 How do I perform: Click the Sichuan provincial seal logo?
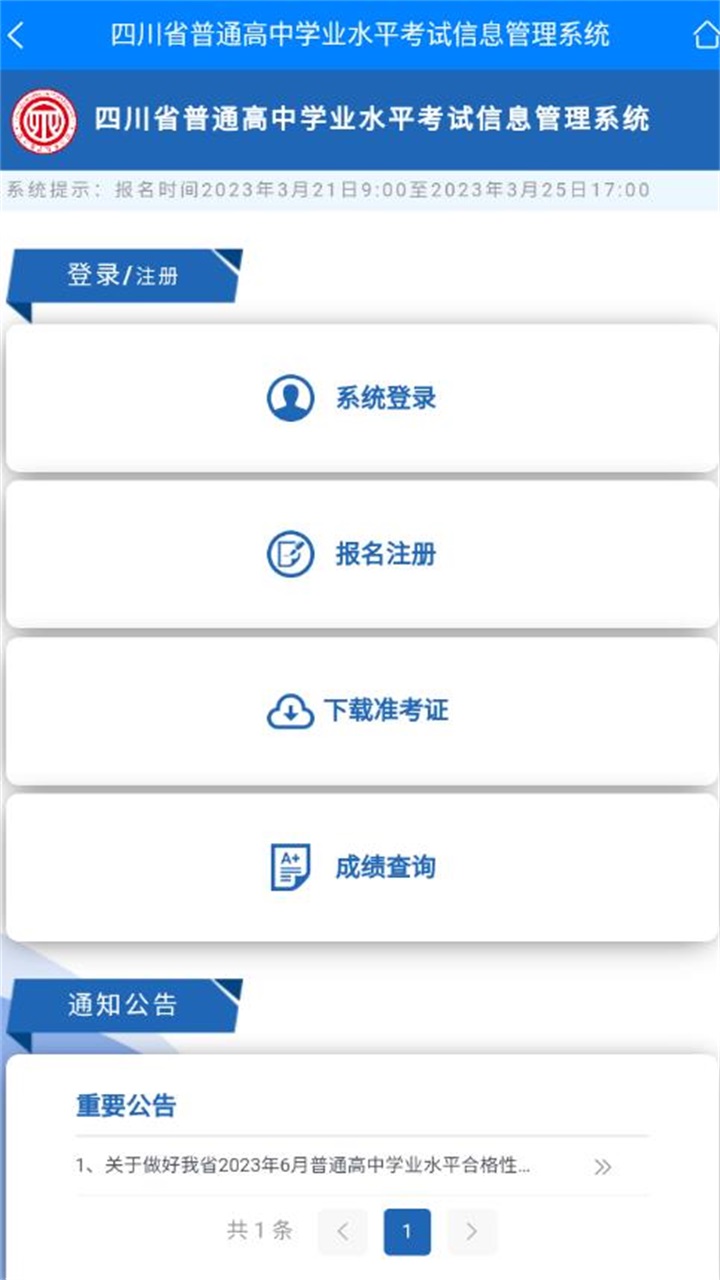[x=45, y=121]
